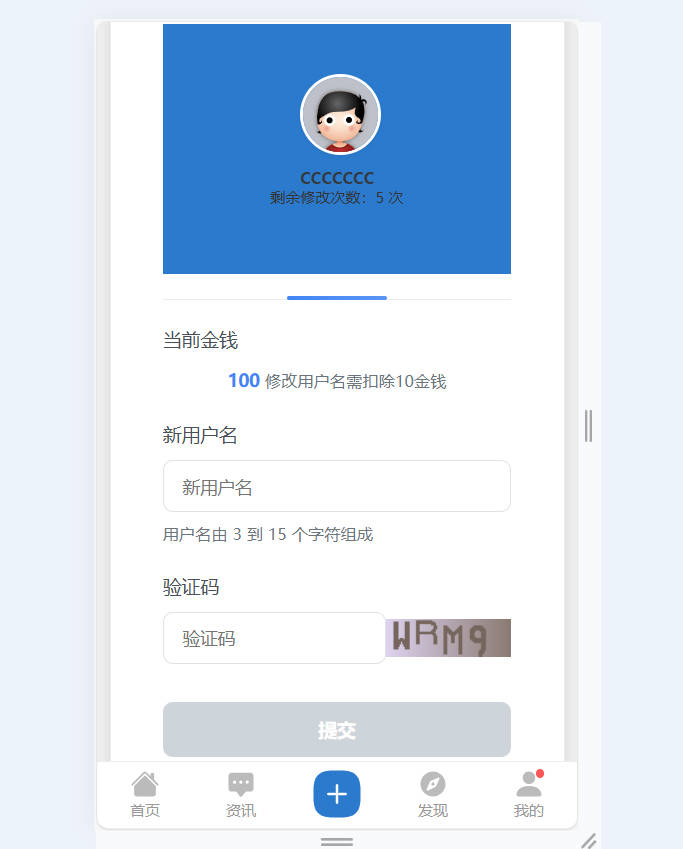Switch to the 我的 profile tab
The width and height of the screenshot is (683, 849).
tap(528, 795)
